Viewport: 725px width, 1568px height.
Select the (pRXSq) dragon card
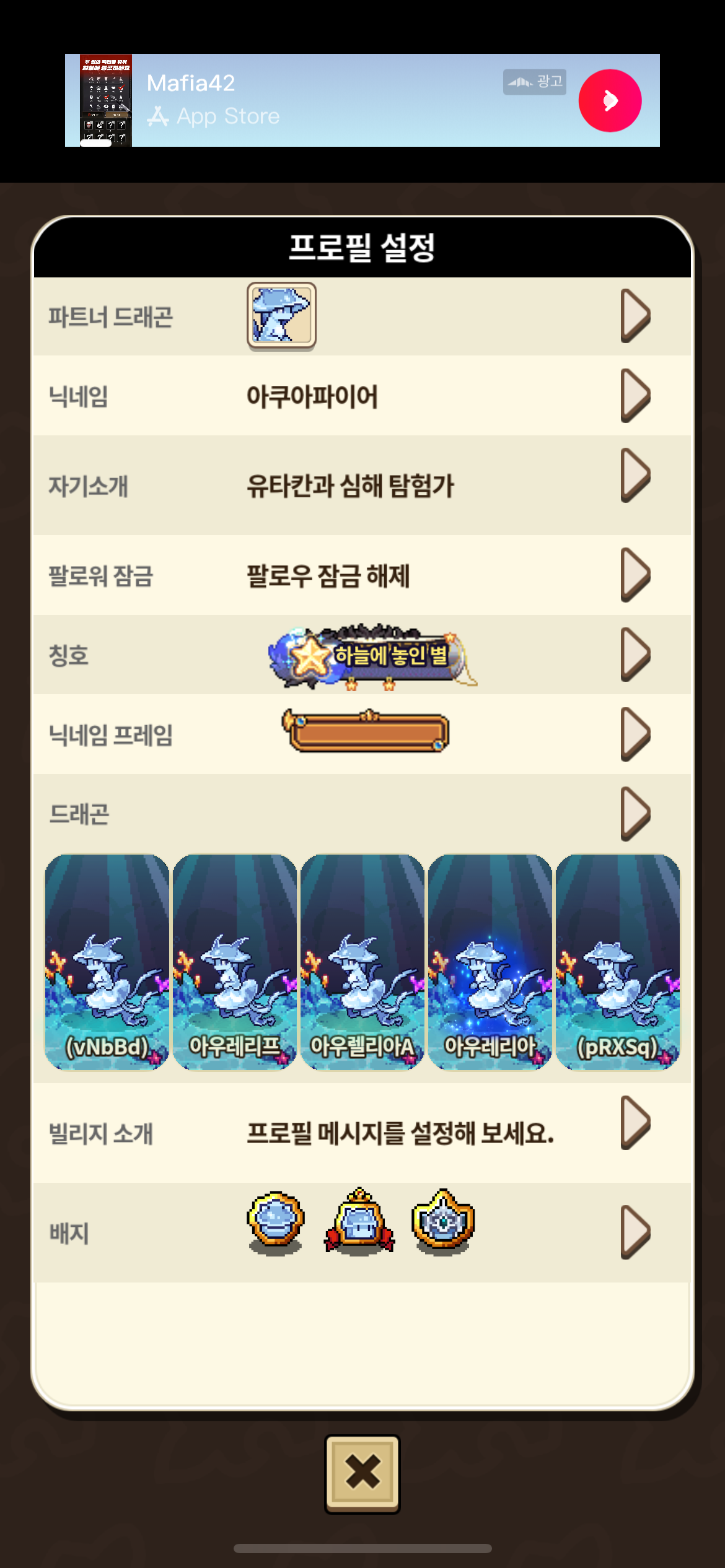pyautogui.click(x=618, y=962)
